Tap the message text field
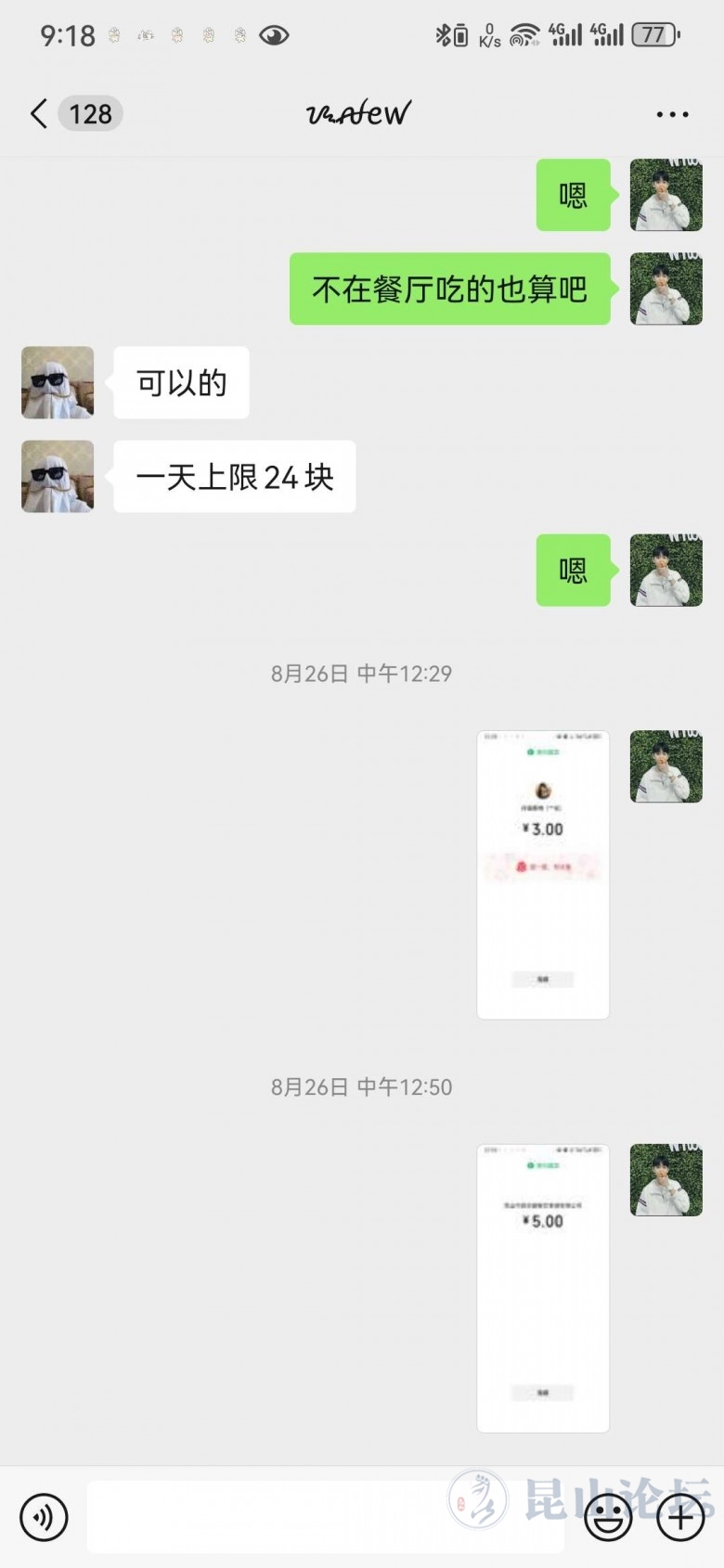This screenshot has width=724, height=1568. pos(325,1518)
